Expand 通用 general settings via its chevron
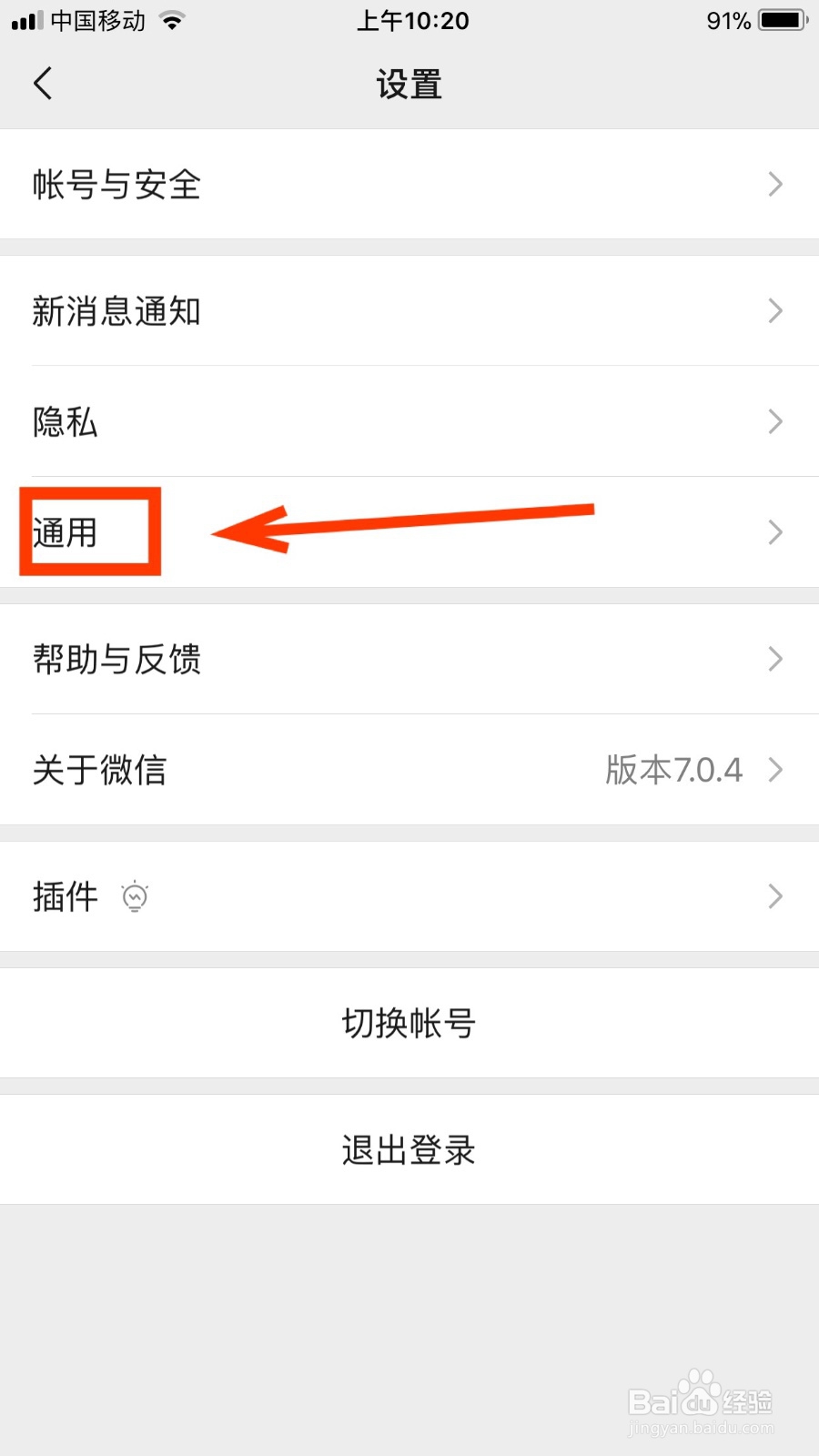Image resolution: width=819 pixels, height=1456 pixels. point(774,532)
